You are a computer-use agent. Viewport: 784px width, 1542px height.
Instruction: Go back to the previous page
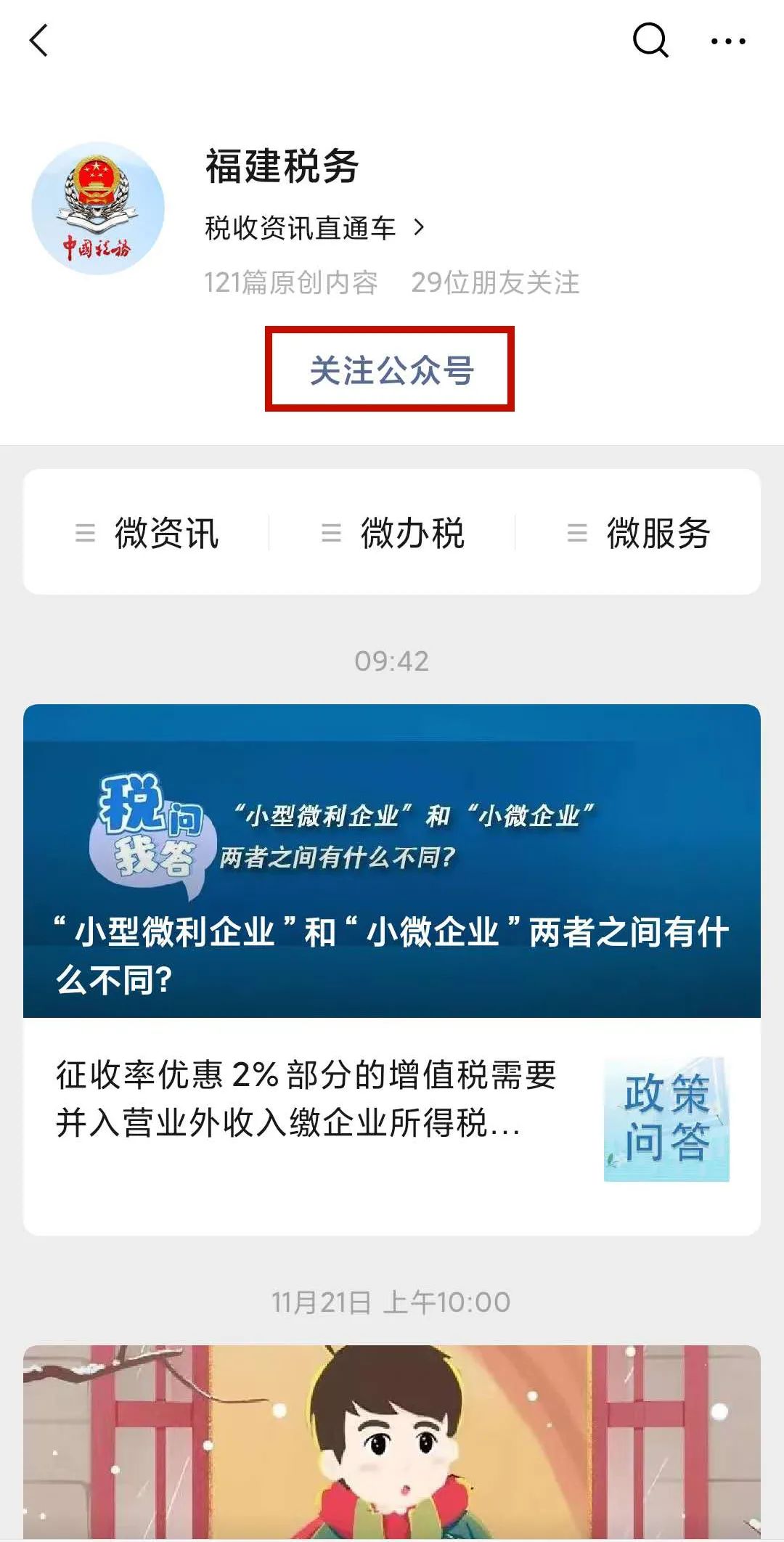39,41
